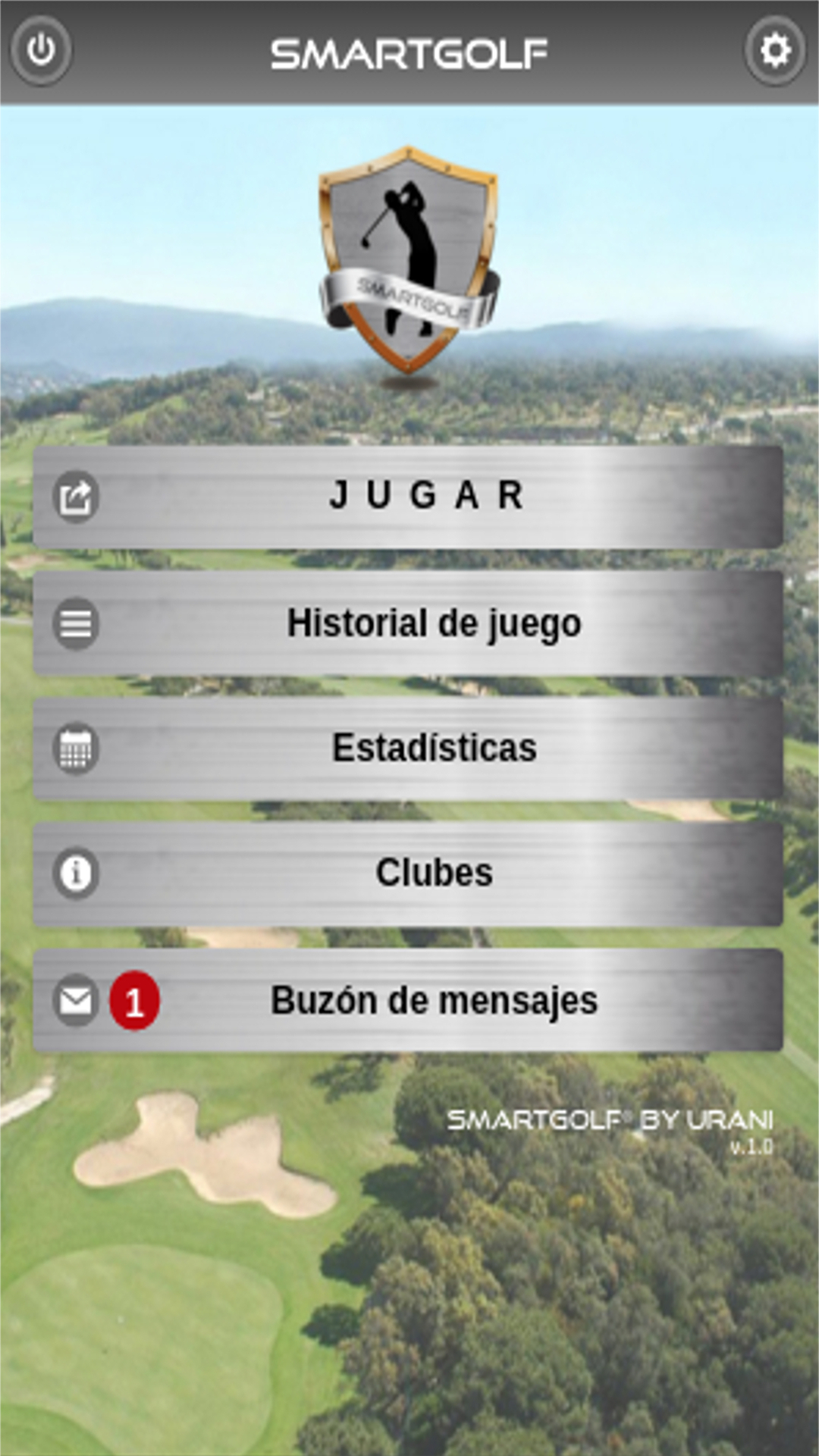Open Historial de juego
This screenshot has height=1456, width=819.
408,623
